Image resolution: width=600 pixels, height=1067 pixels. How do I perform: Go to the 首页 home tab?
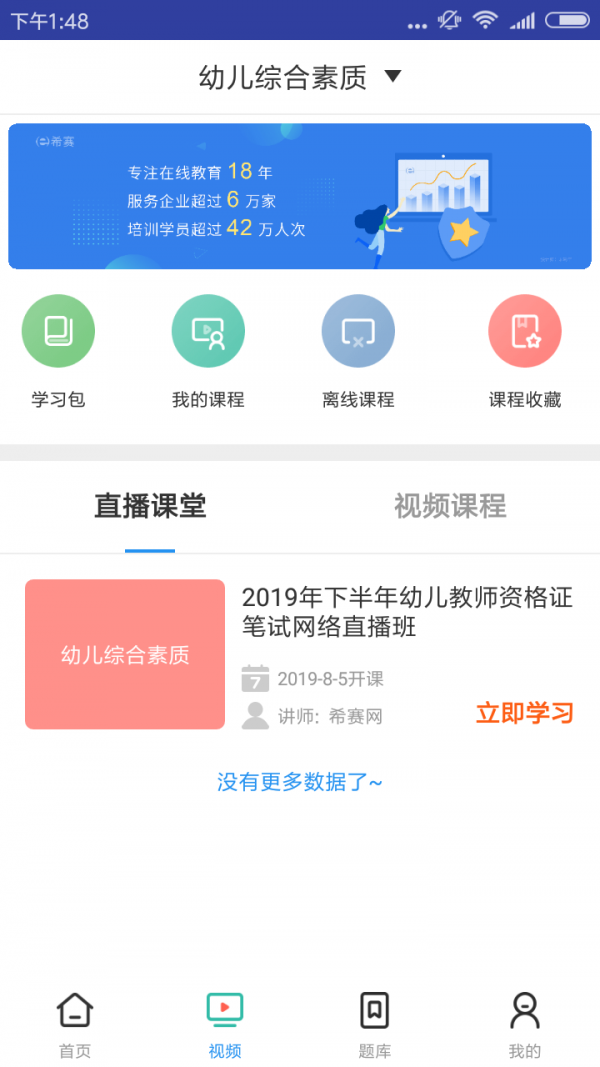coord(75,1025)
